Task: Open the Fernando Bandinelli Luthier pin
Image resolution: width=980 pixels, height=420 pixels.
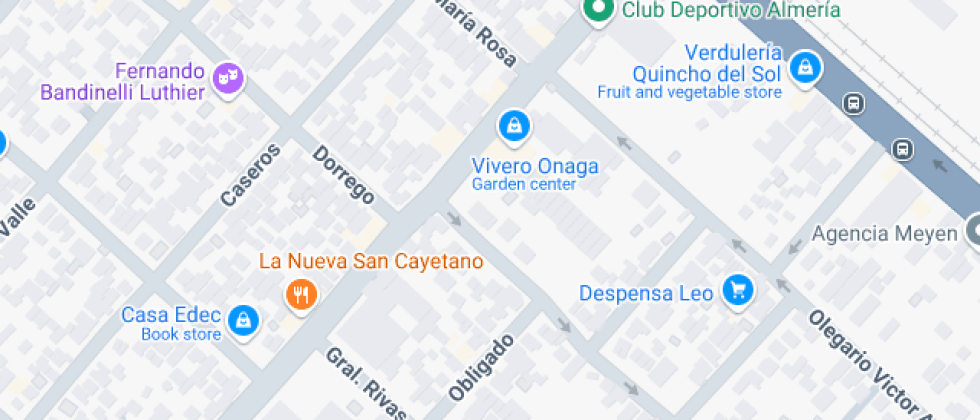Action: click(x=229, y=77)
